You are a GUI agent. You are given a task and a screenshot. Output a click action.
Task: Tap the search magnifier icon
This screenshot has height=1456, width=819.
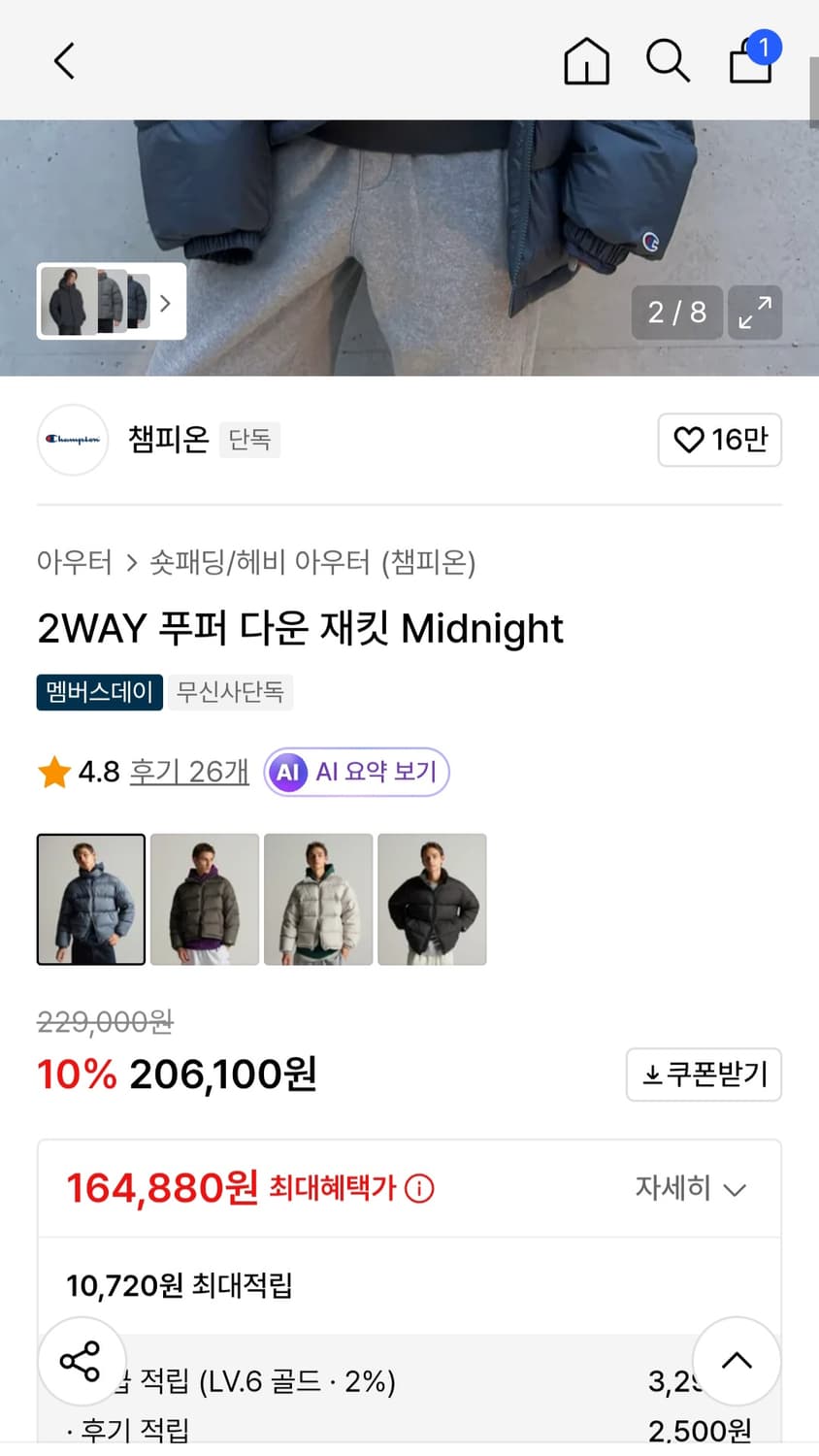tap(668, 60)
